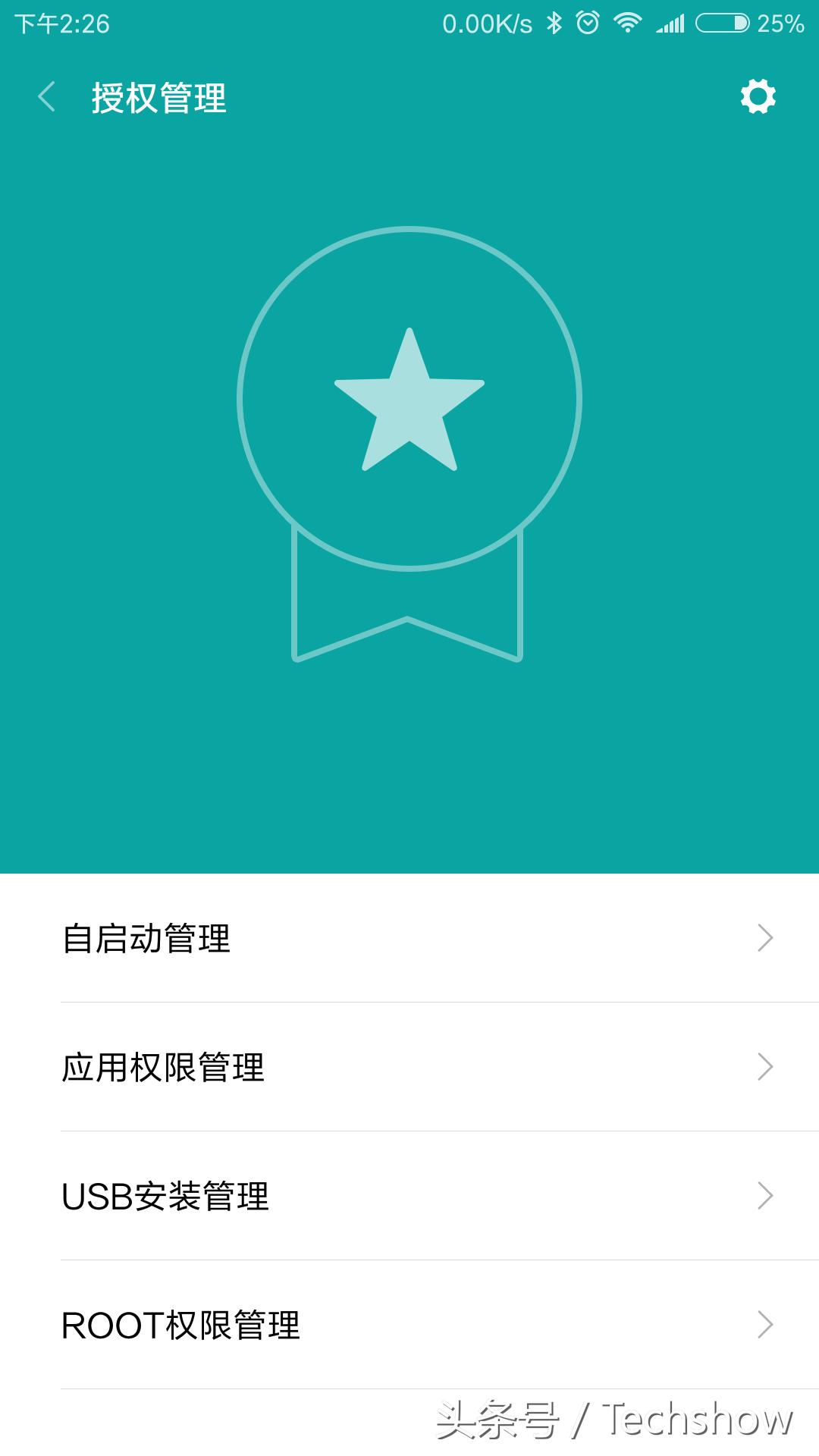Viewport: 819px width, 1456px height.
Task: Open 应用权限管理 settings
Action: pyautogui.click(x=165, y=1068)
